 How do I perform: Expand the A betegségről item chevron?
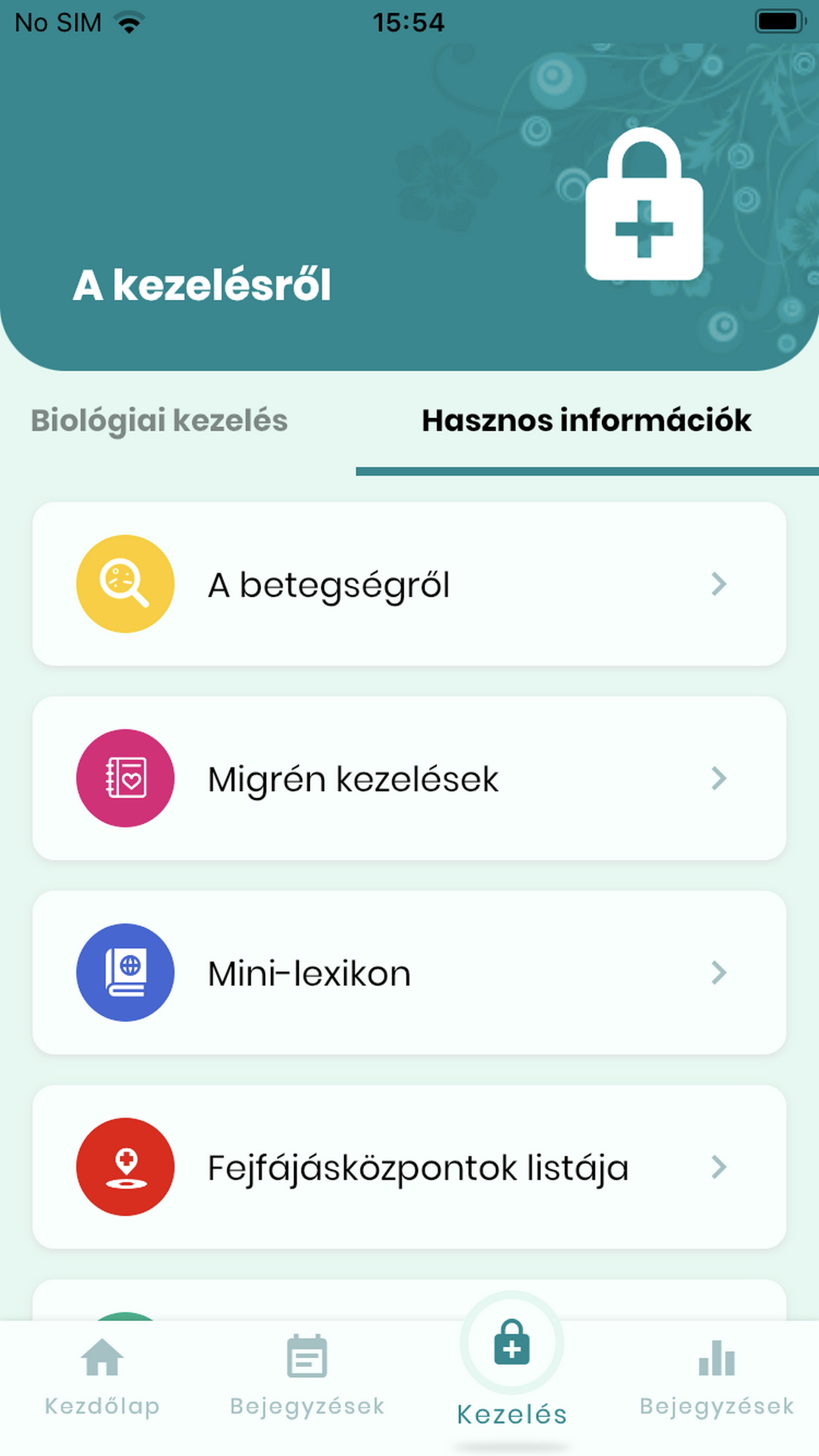(719, 584)
